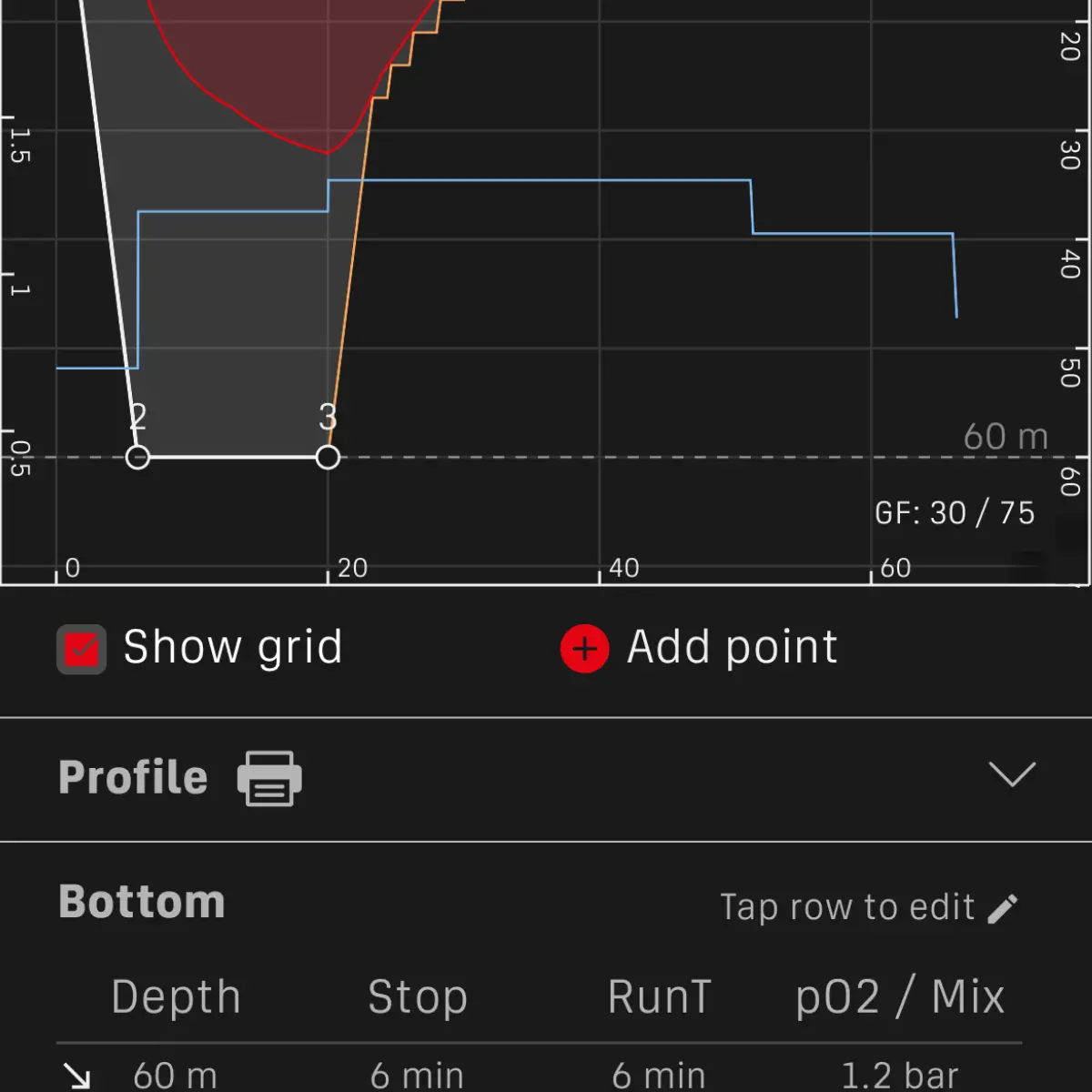This screenshot has width=1092, height=1092.
Task: Collapse the Profile section chevron
Action: coord(1011,775)
